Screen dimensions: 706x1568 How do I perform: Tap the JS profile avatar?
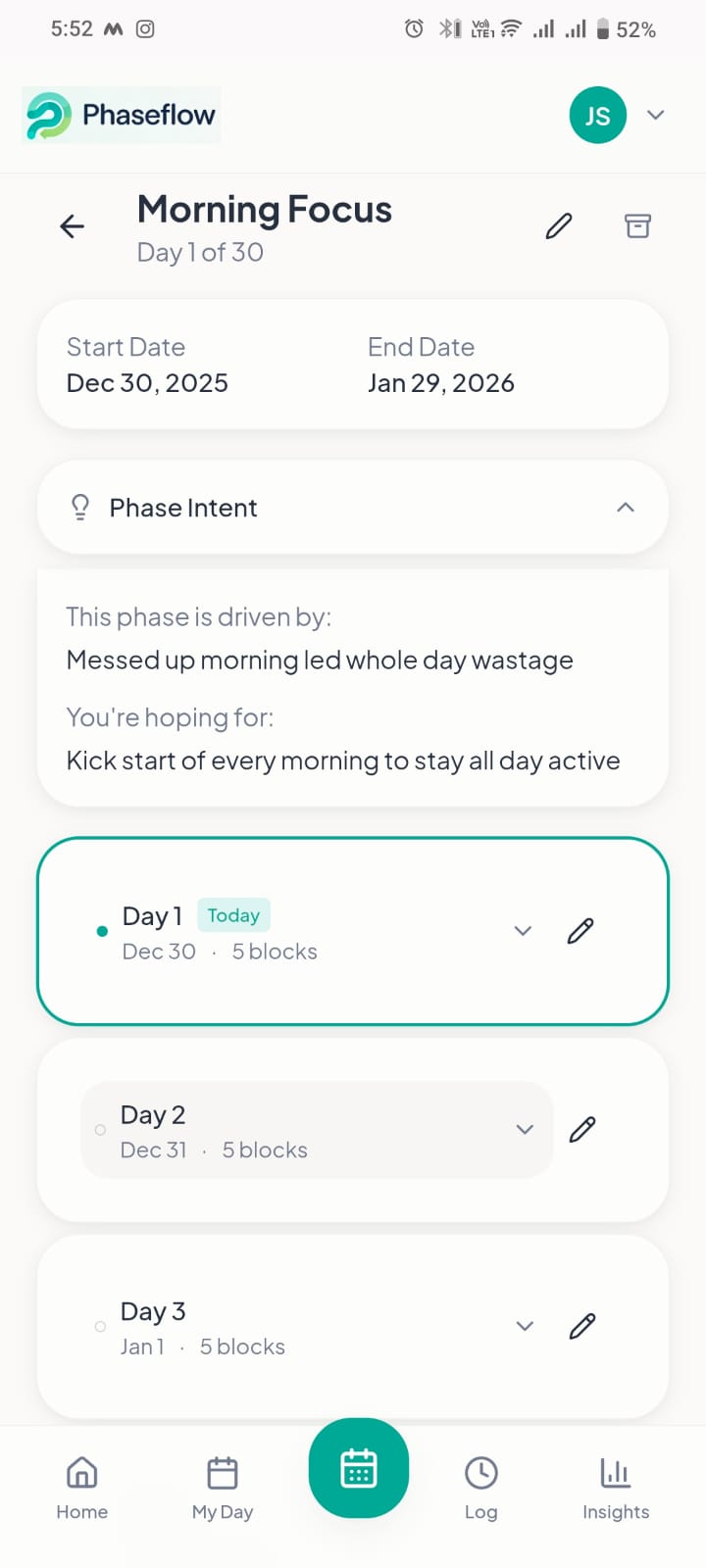pos(597,115)
